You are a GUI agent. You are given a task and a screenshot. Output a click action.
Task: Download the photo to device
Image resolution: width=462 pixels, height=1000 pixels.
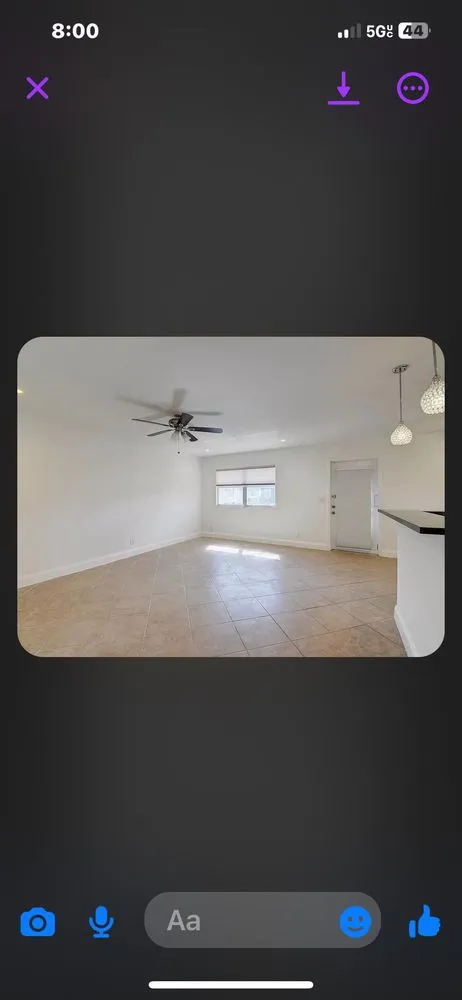tap(343, 88)
